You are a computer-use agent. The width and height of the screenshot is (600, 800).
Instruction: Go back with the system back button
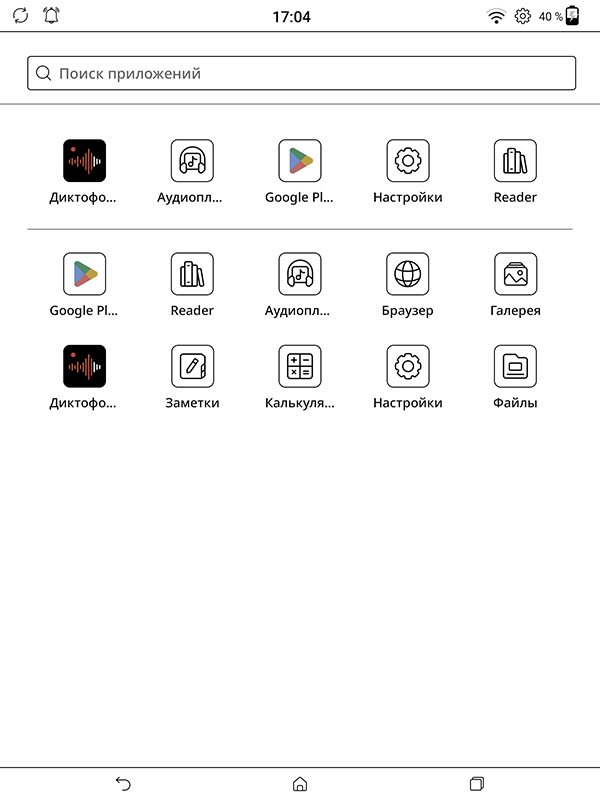(x=123, y=783)
